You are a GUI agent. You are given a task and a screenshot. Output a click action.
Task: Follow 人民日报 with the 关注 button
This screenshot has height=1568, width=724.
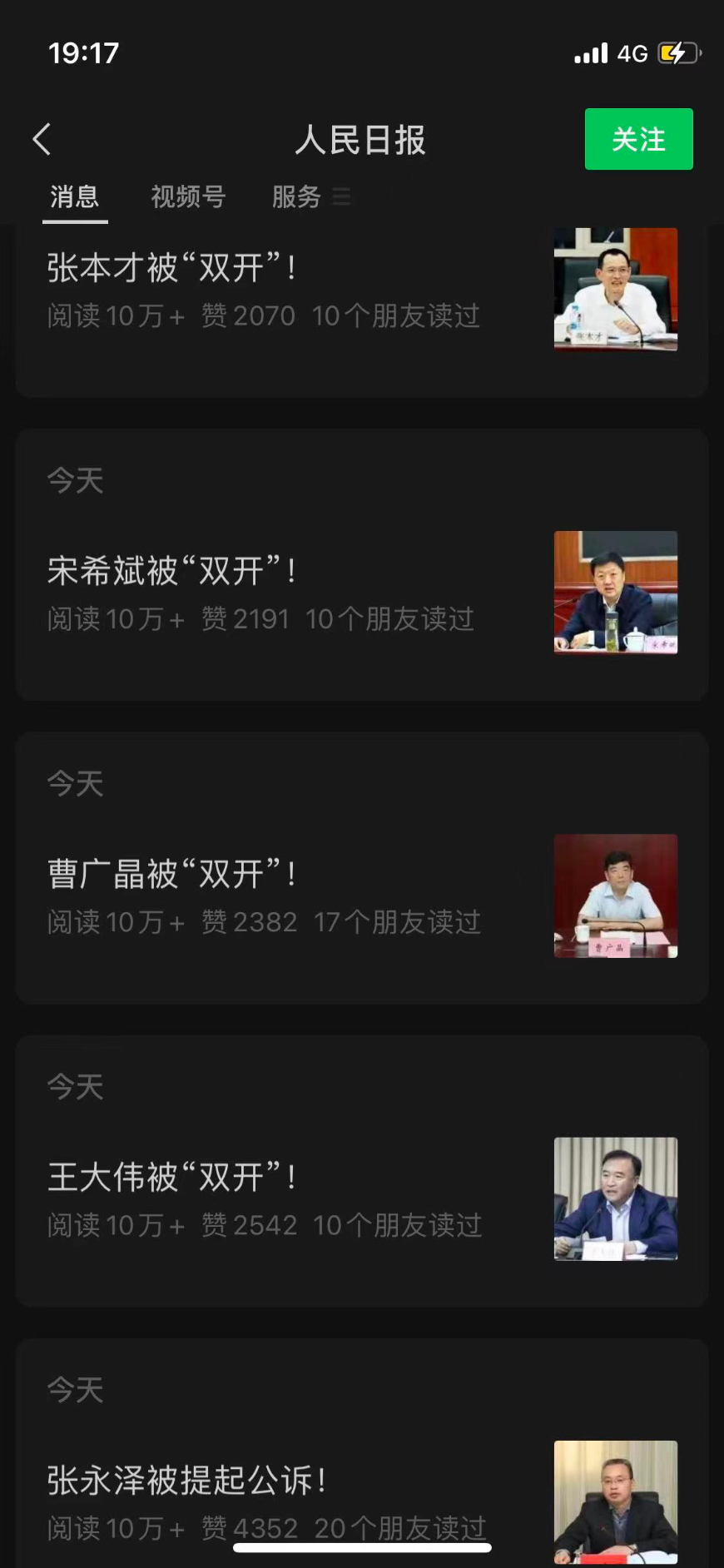click(638, 139)
